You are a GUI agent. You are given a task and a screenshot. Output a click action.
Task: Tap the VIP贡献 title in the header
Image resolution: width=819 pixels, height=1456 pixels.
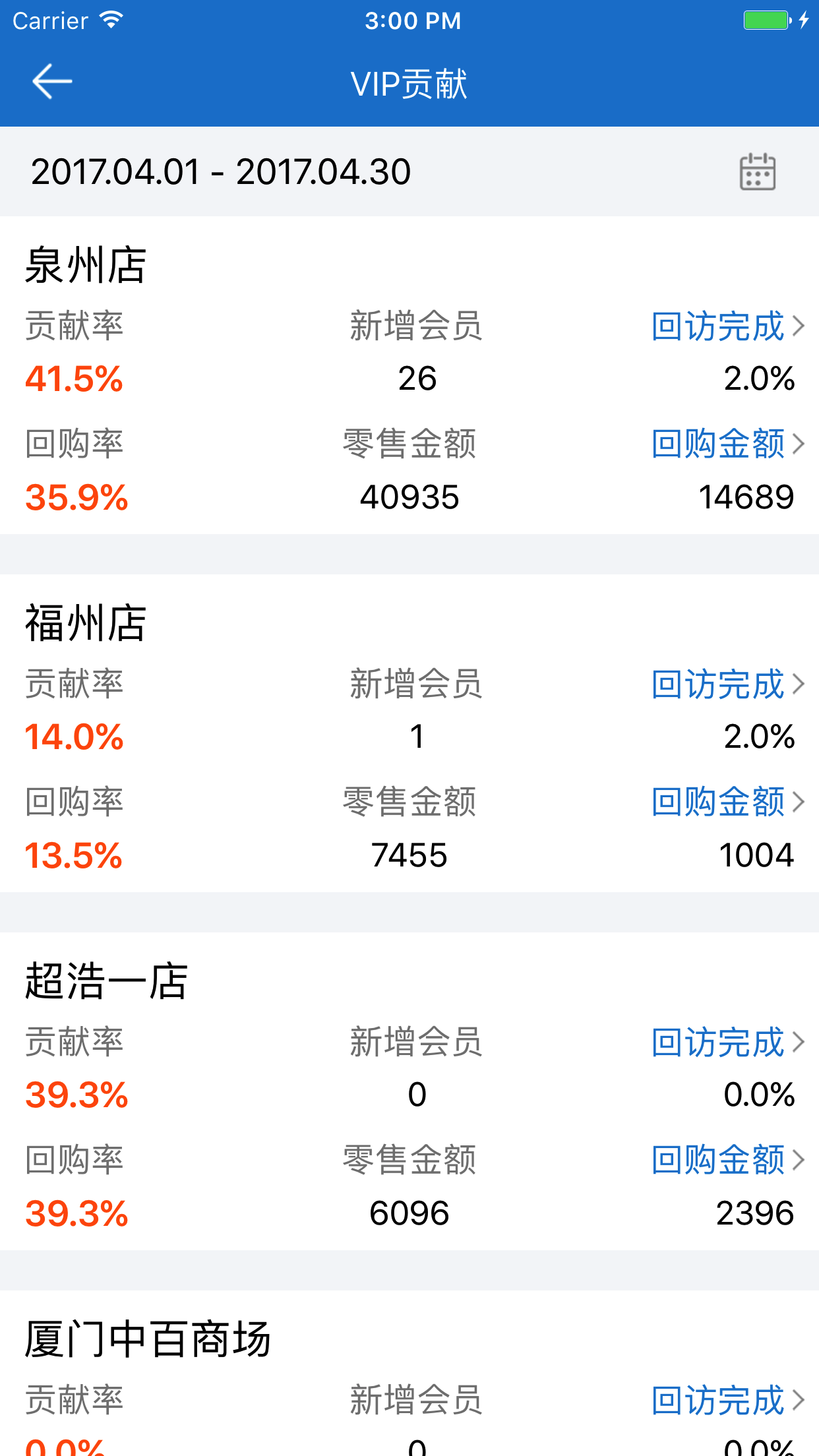point(409,82)
